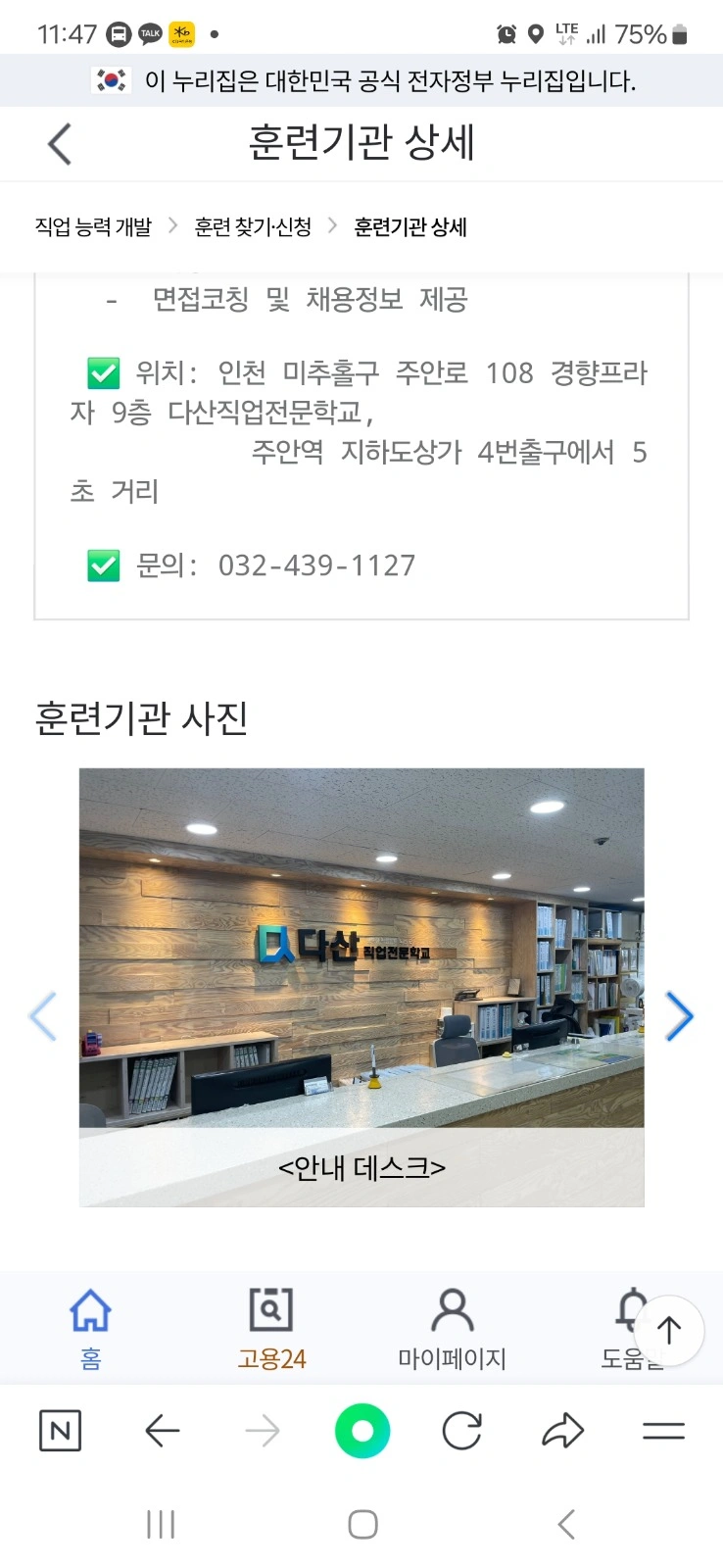Viewport: 723px width, 1568px height.
Task: Go to the system home screen
Action: coord(362,1524)
